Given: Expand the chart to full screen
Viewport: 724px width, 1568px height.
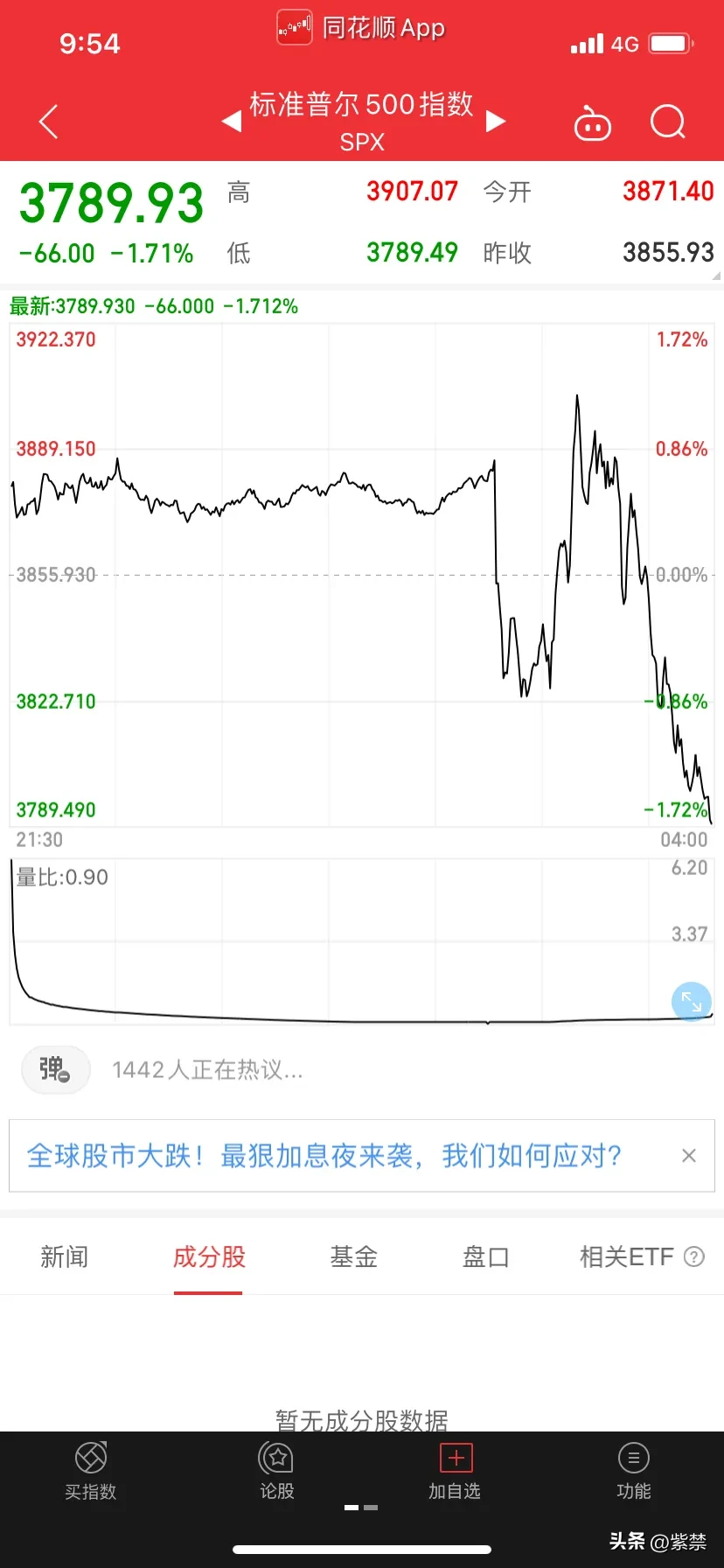Looking at the screenshot, I should (691, 1002).
